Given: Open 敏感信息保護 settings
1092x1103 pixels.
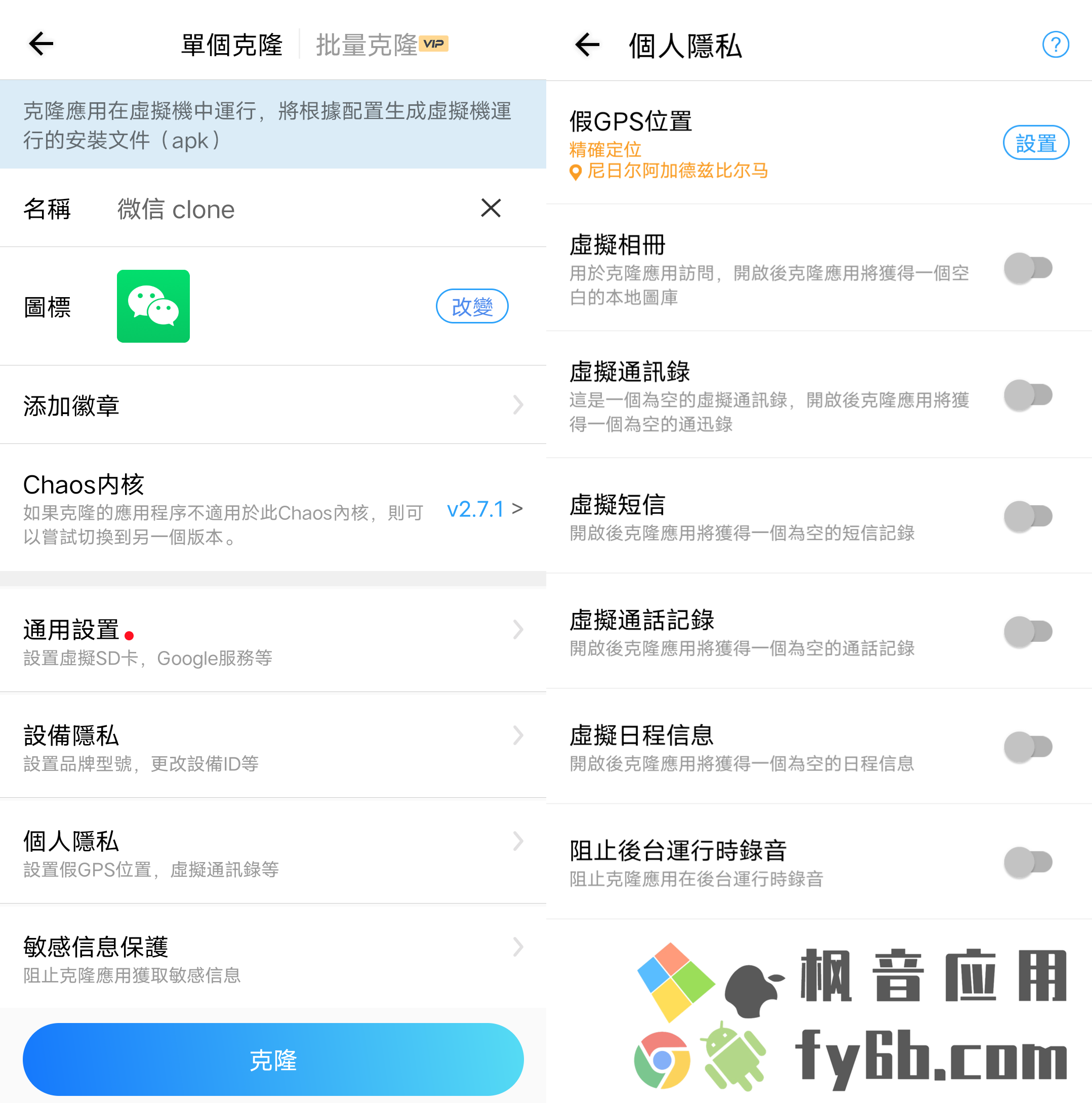Looking at the screenshot, I should point(273,957).
